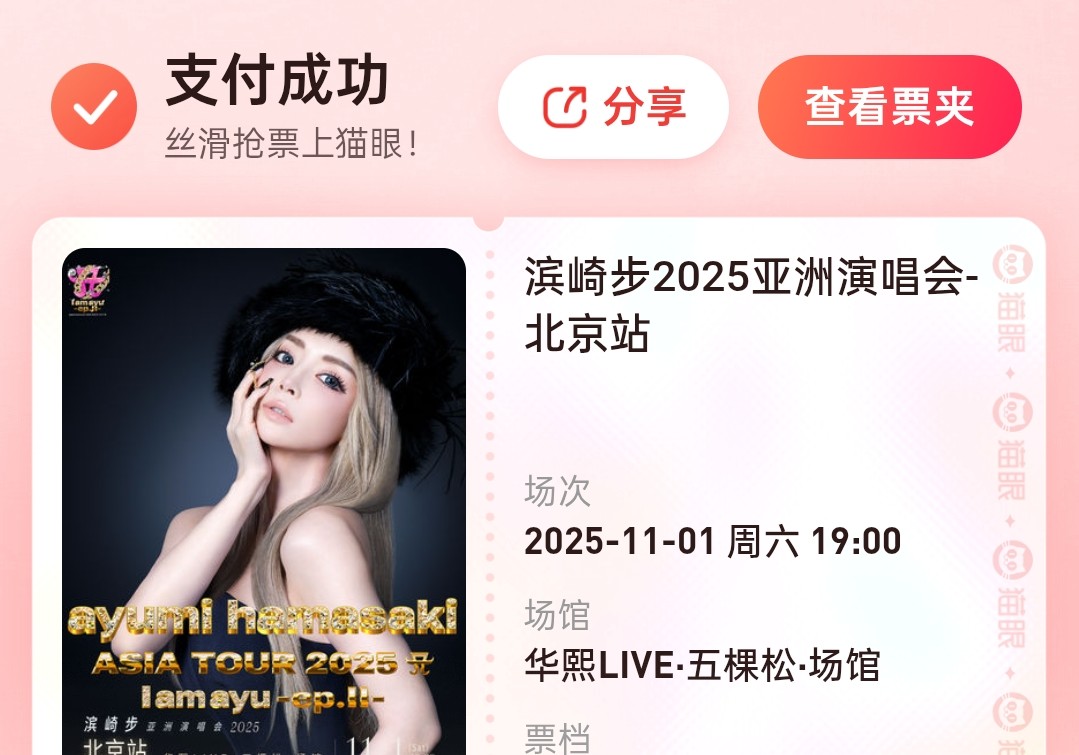Share the ticket via 分享 button
This screenshot has width=1079, height=755.
(613, 107)
